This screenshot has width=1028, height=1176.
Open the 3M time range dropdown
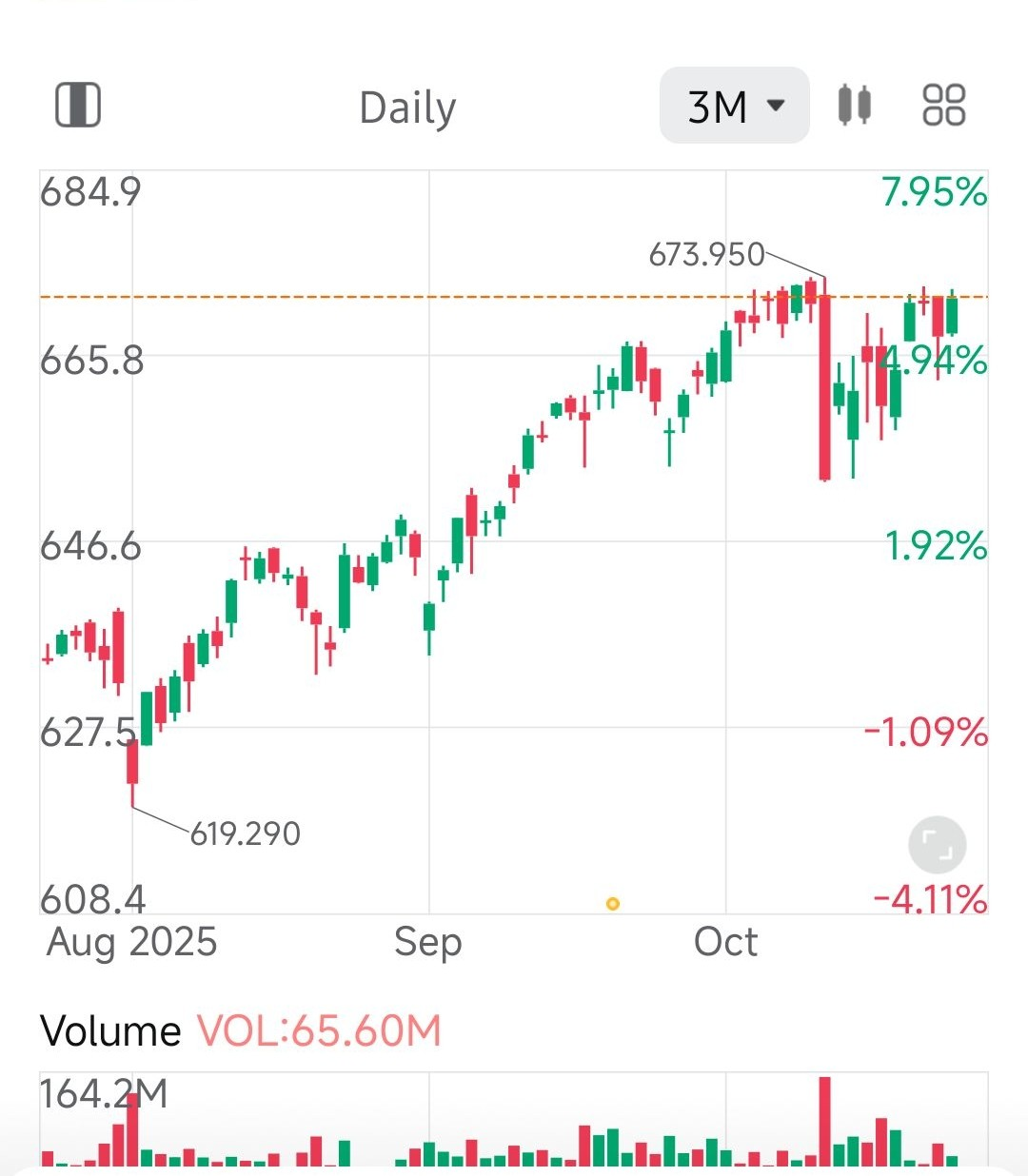click(734, 106)
